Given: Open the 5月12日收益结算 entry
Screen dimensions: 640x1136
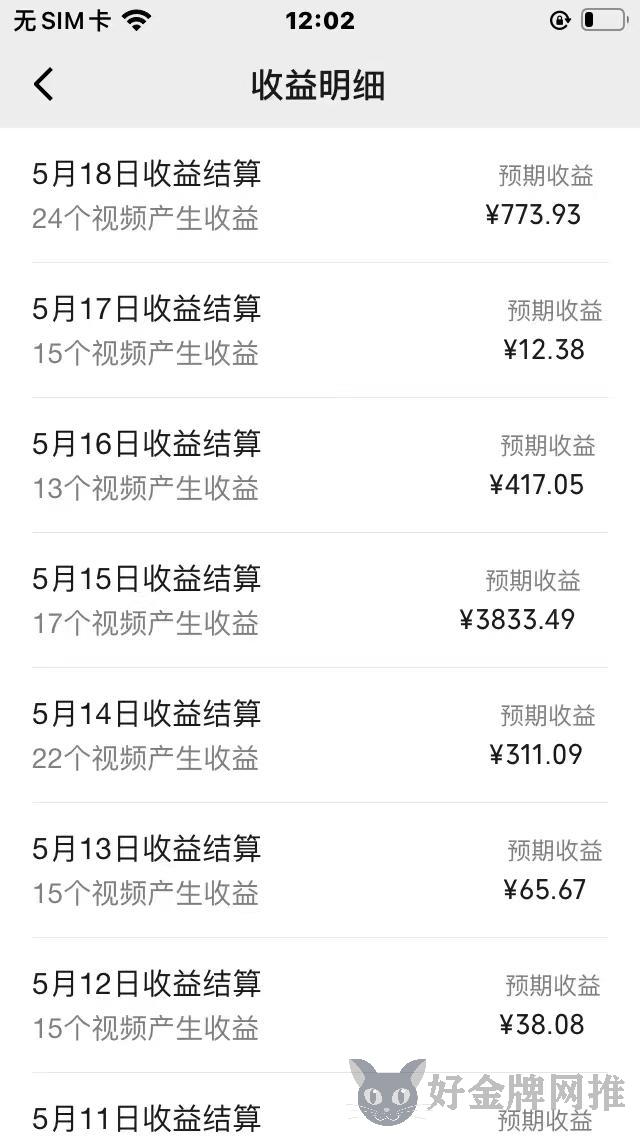Looking at the screenshot, I should 320,1005.
